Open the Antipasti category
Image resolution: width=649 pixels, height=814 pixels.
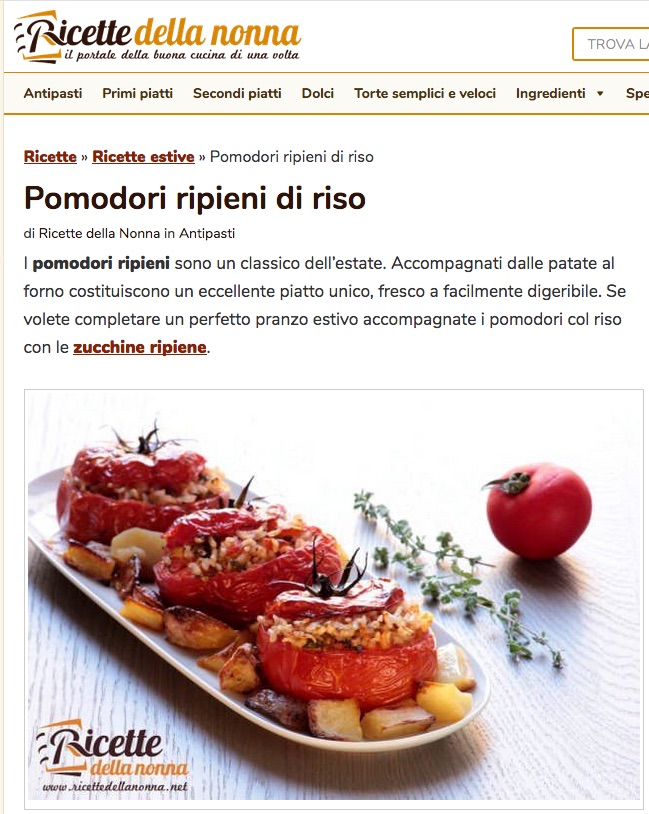(x=53, y=93)
